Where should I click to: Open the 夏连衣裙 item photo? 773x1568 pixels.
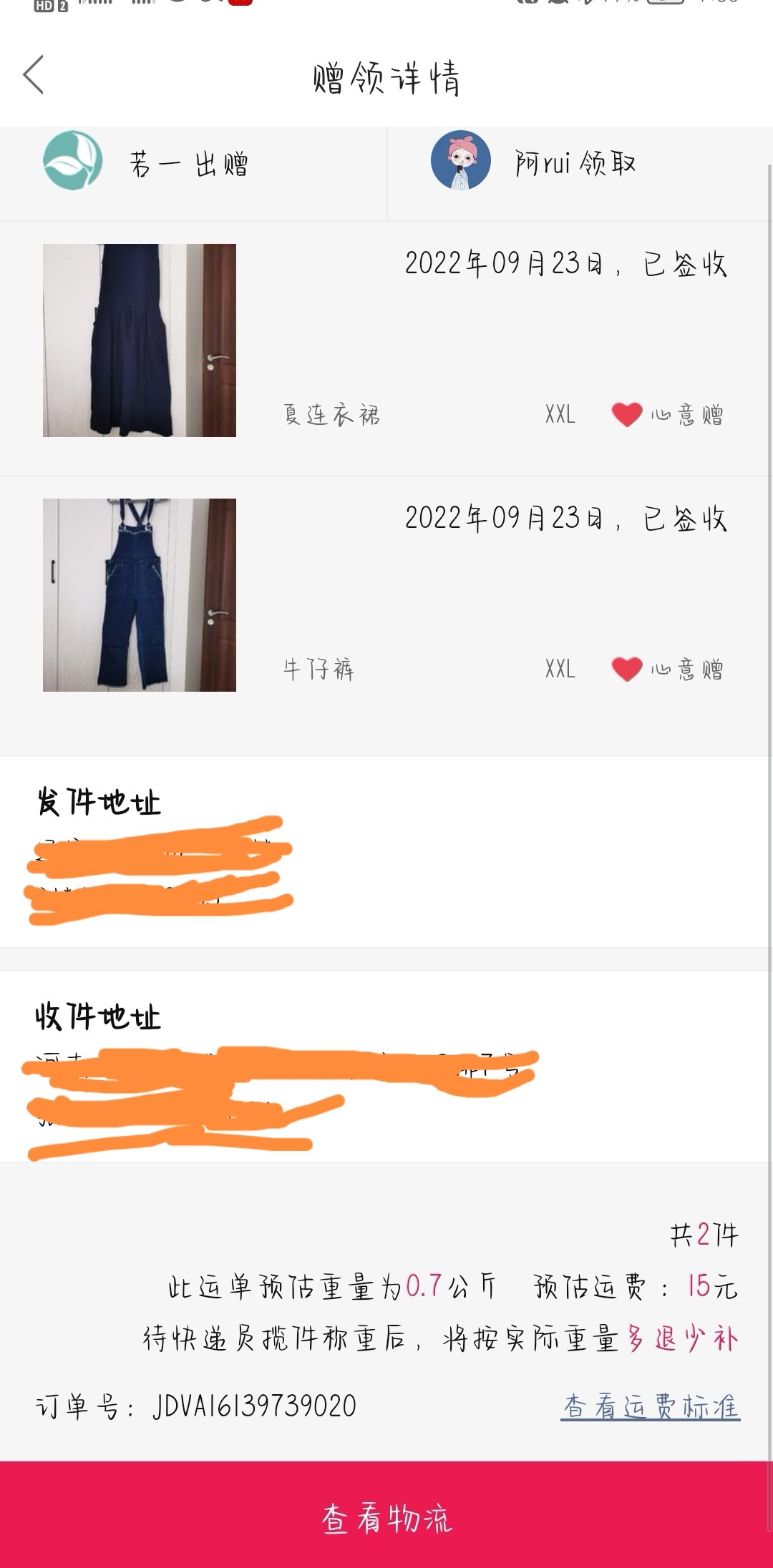140,340
